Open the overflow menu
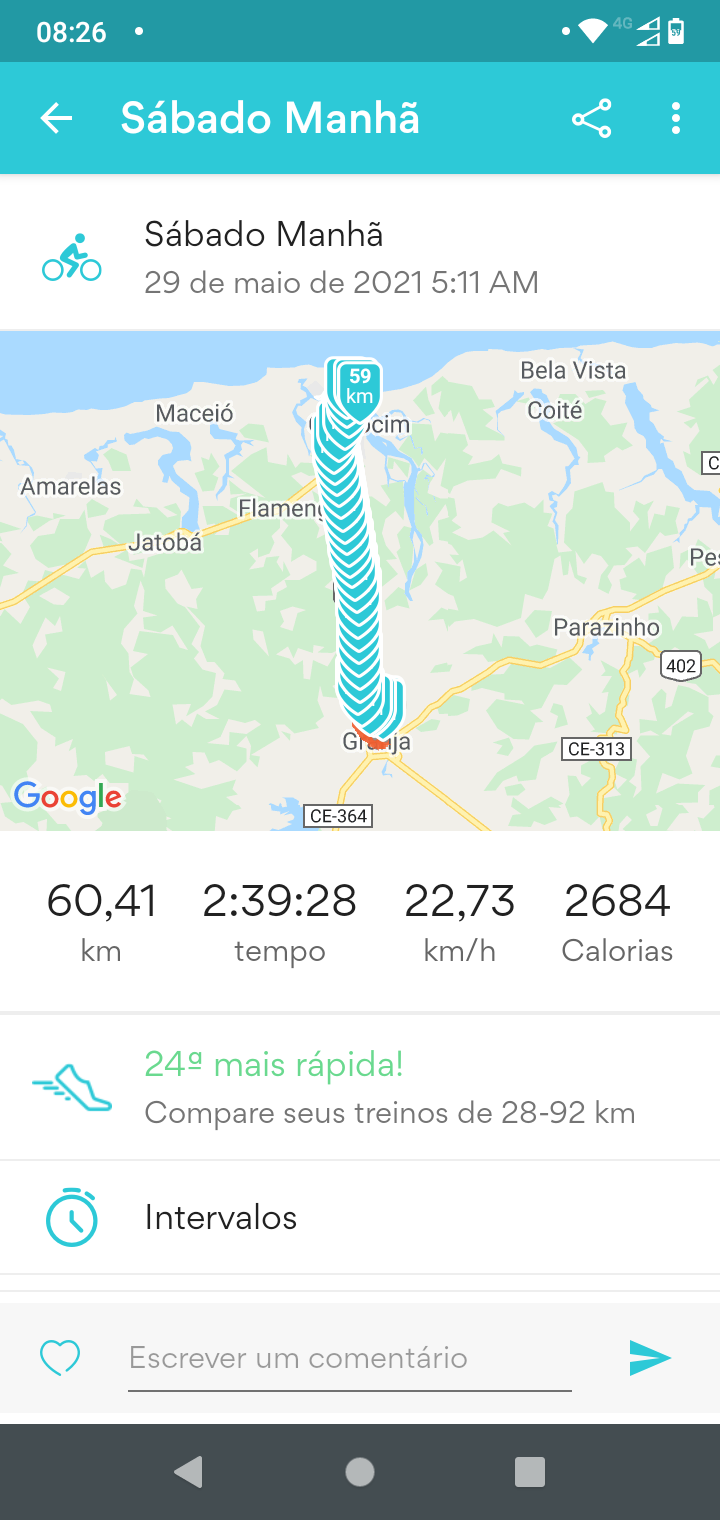 (676, 119)
